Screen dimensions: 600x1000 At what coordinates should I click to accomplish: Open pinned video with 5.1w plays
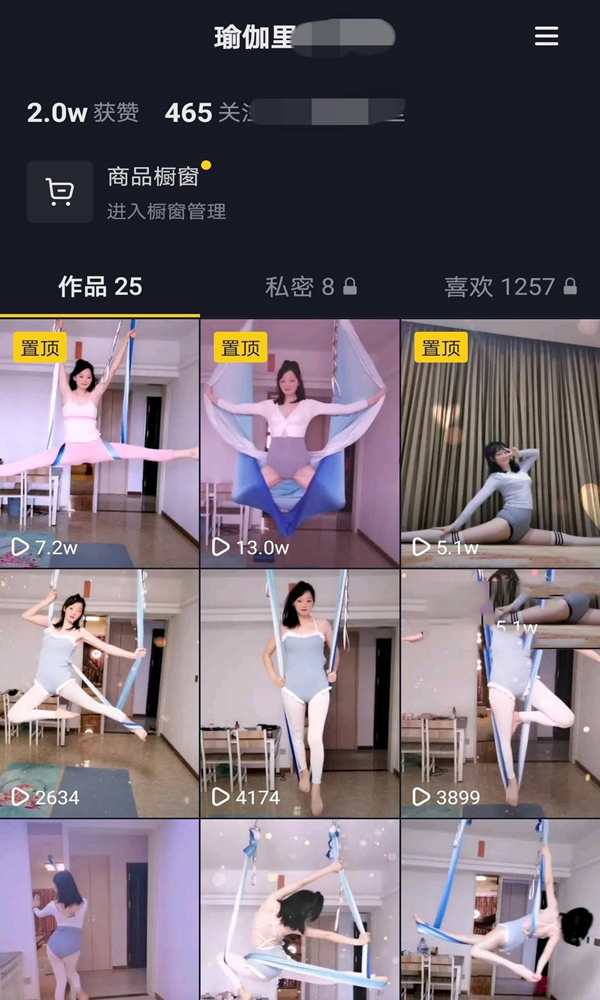pyautogui.click(x=500, y=443)
